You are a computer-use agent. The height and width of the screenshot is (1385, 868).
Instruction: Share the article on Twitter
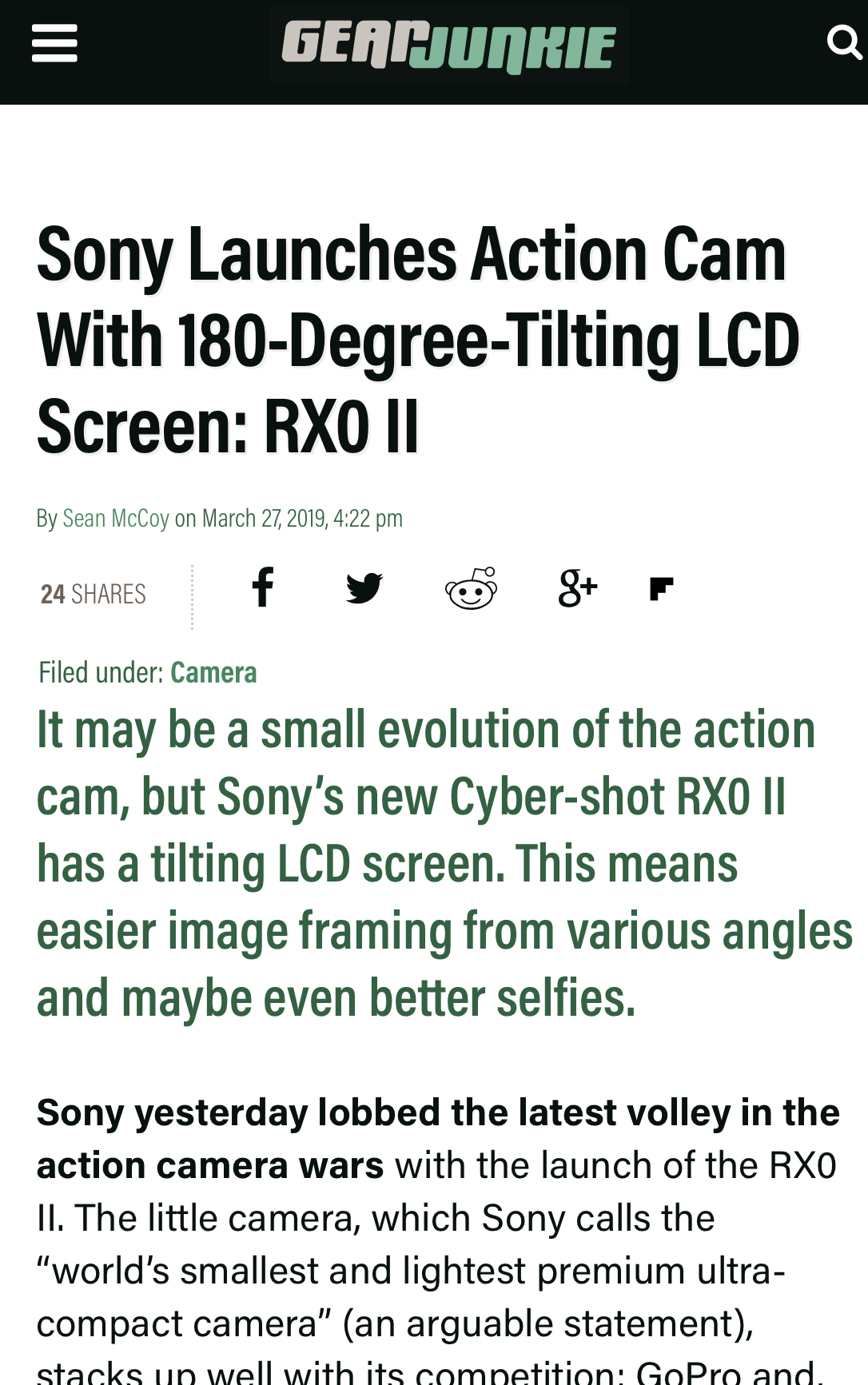pyautogui.click(x=364, y=589)
